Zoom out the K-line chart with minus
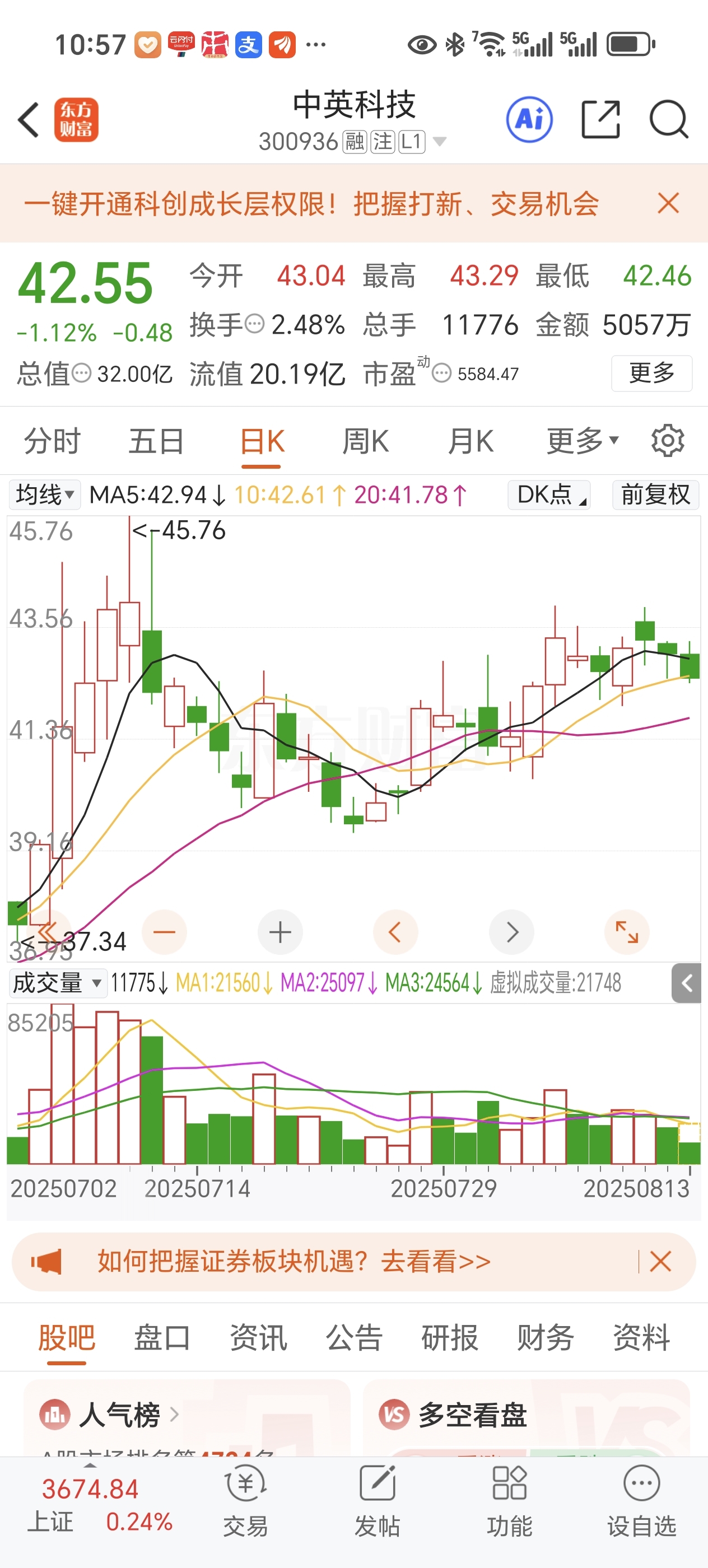Viewport: 708px width, 1568px height. click(164, 932)
